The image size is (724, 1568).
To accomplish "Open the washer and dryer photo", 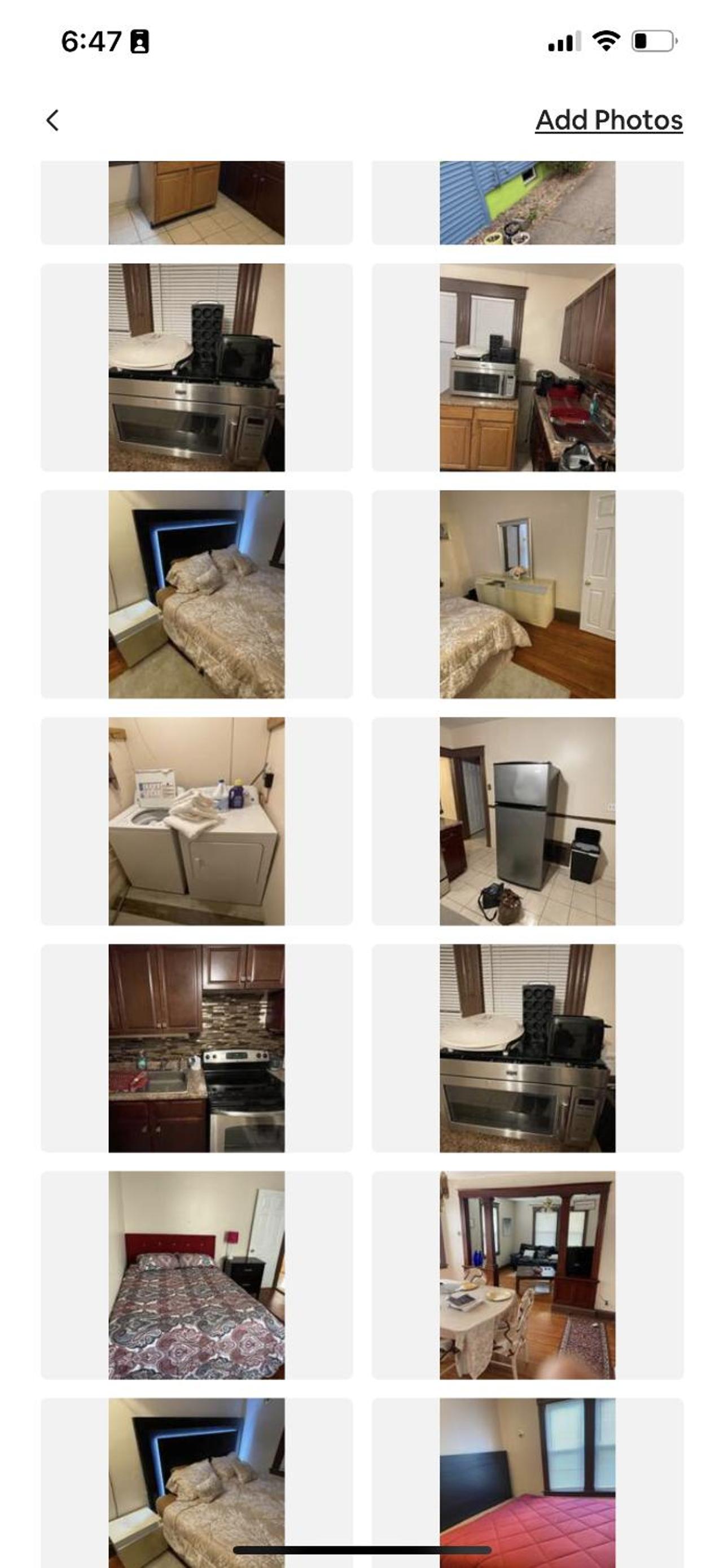I will point(196,821).
